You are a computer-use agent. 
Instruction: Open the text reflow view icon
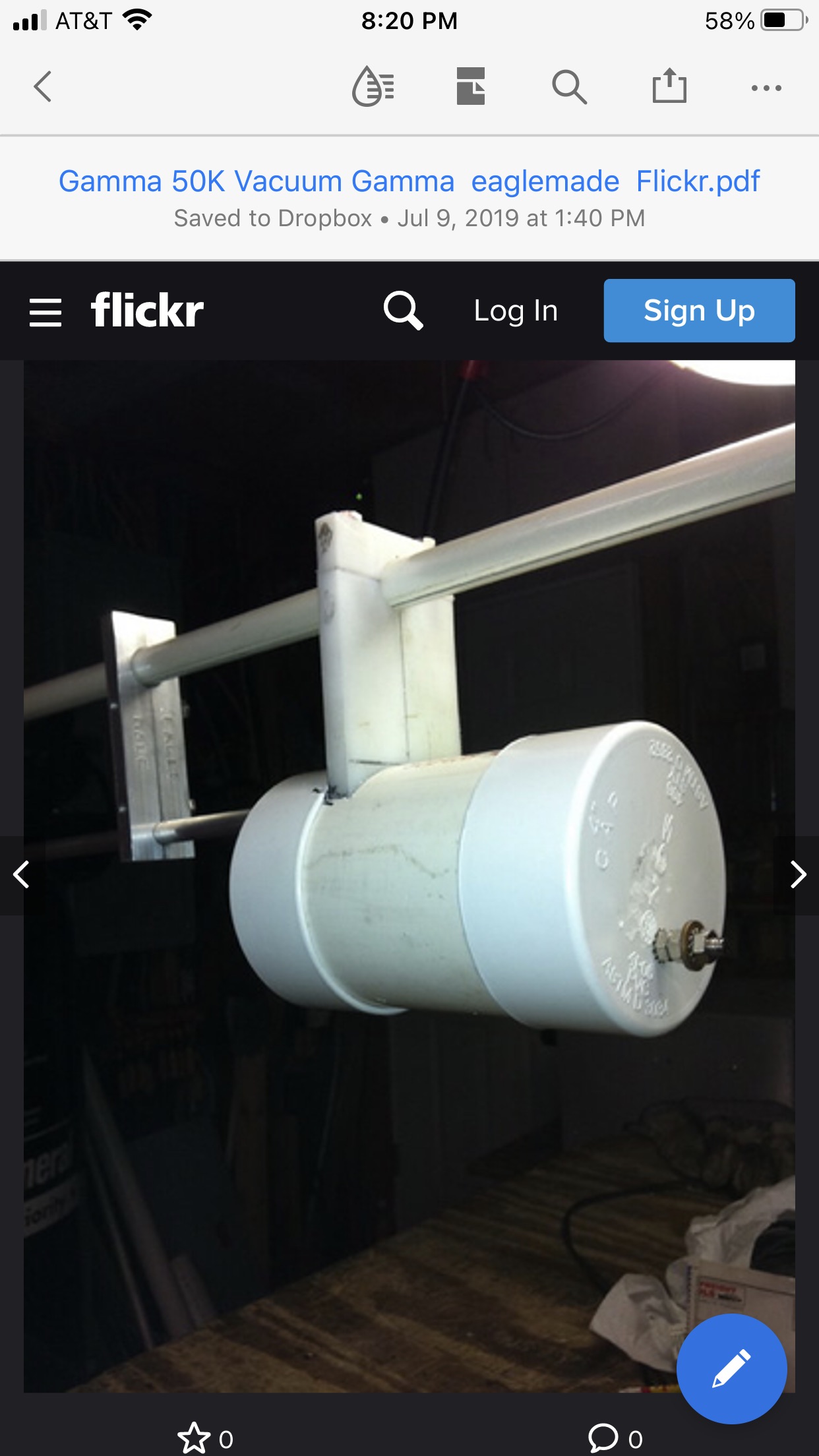click(x=373, y=87)
